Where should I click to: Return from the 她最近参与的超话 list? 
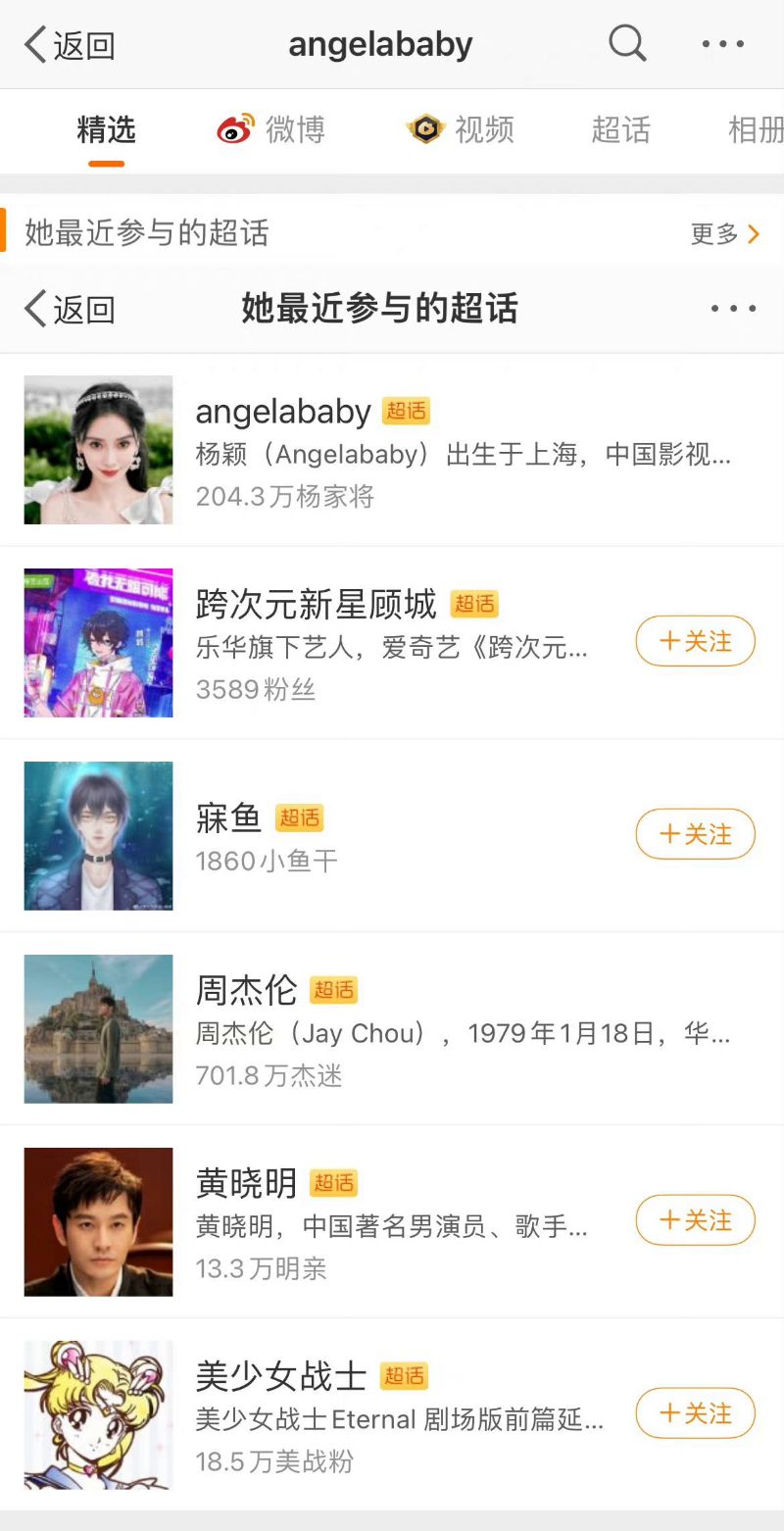point(70,309)
